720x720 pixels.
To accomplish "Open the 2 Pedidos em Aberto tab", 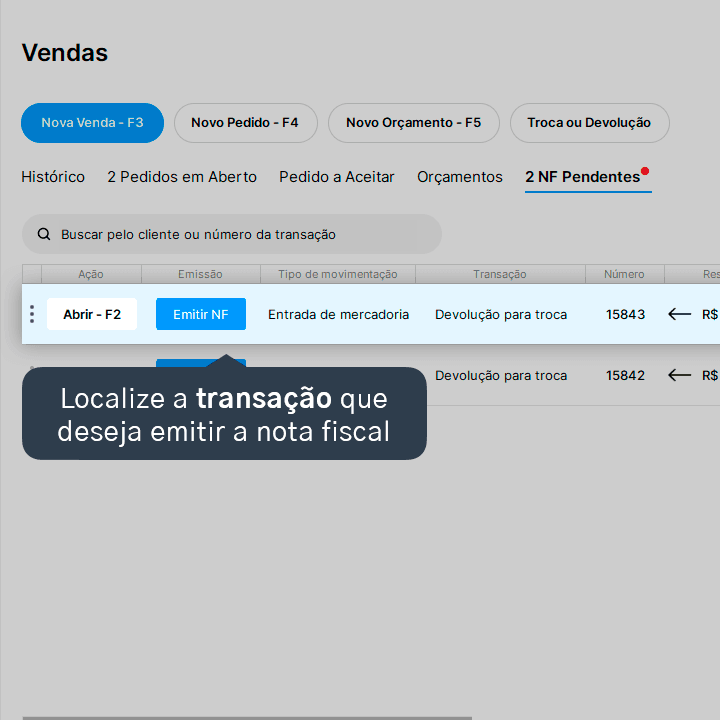I will [x=182, y=177].
